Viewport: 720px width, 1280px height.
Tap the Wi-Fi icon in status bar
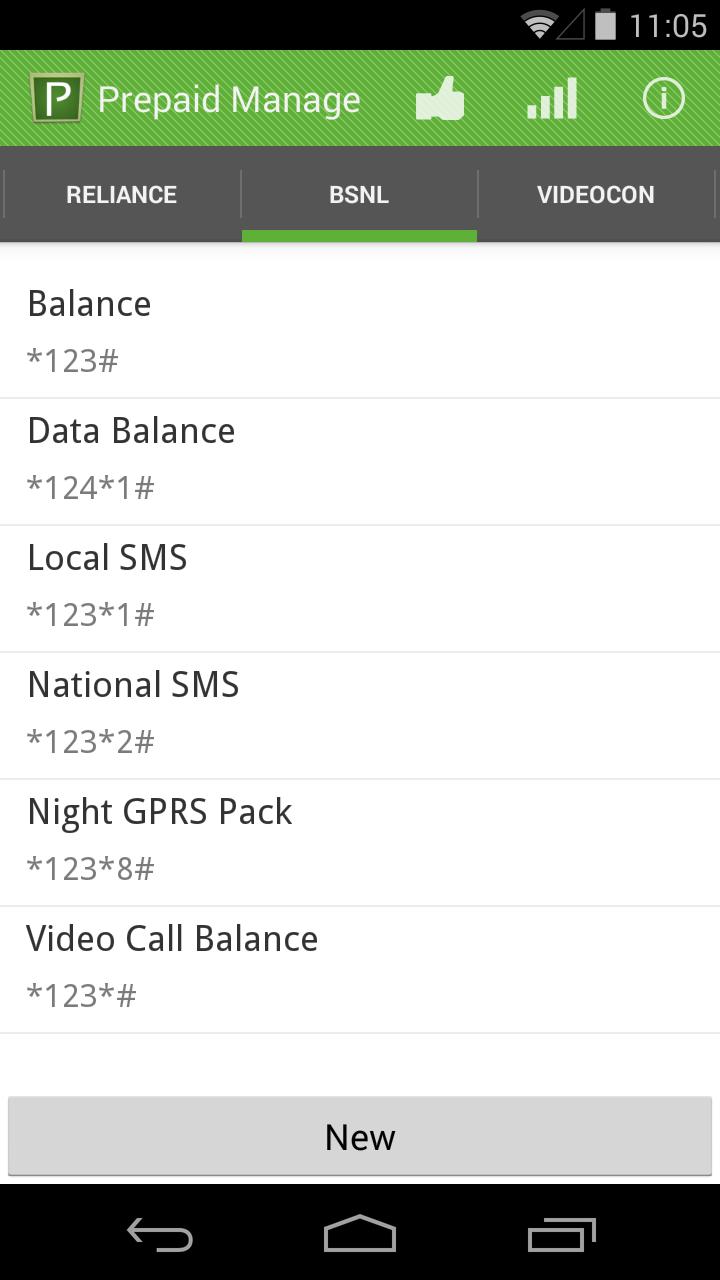pyautogui.click(x=539, y=25)
